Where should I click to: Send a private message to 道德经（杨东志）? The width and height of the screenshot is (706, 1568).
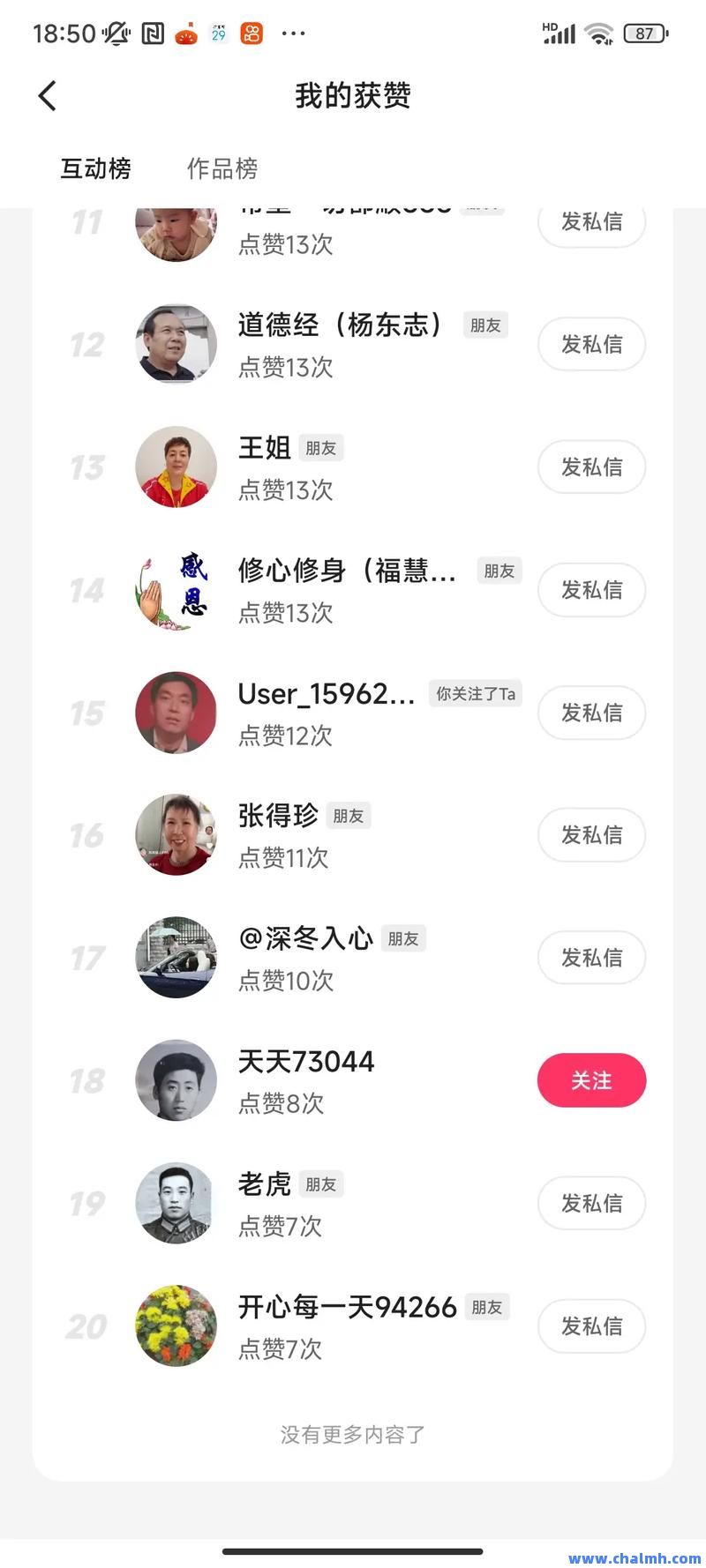click(x=591, y=344)
